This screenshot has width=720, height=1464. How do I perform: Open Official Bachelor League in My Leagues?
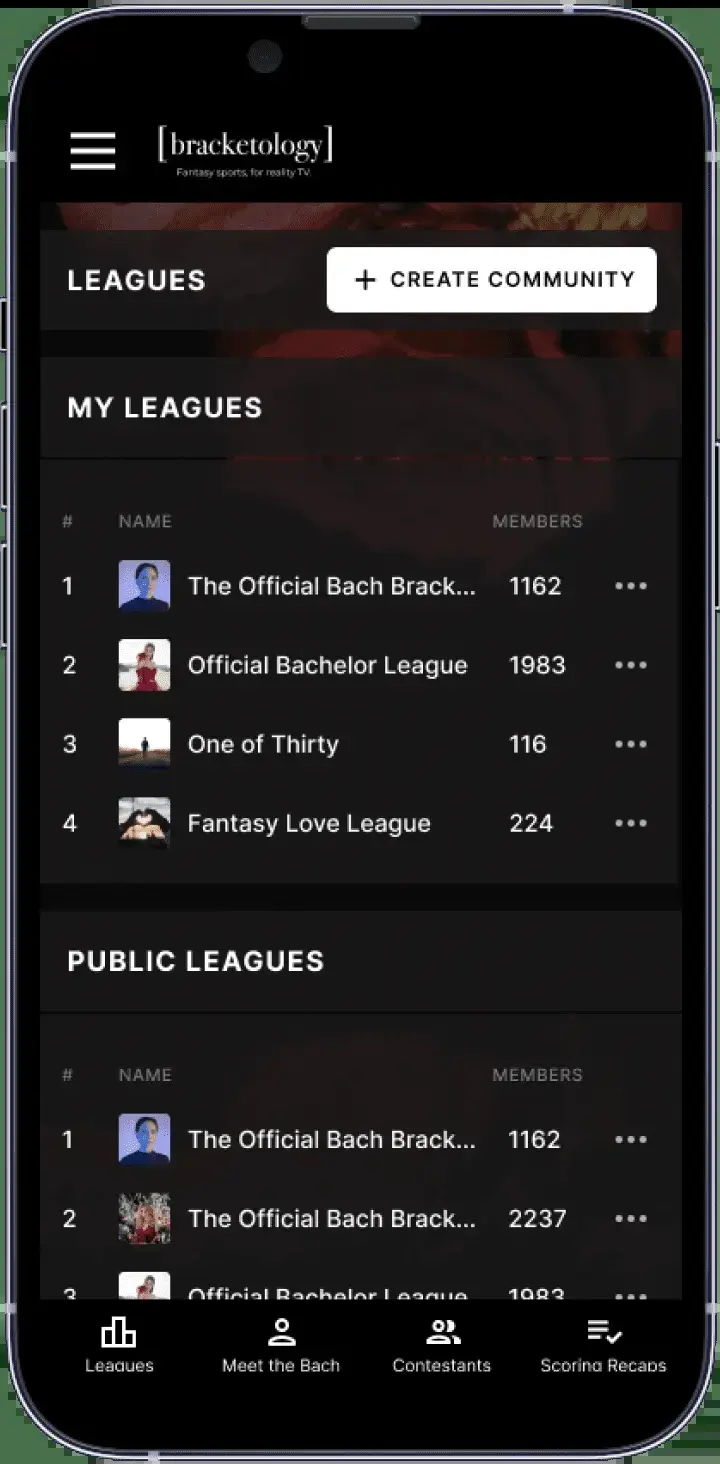pyautogui.click(x=327, y=665)
